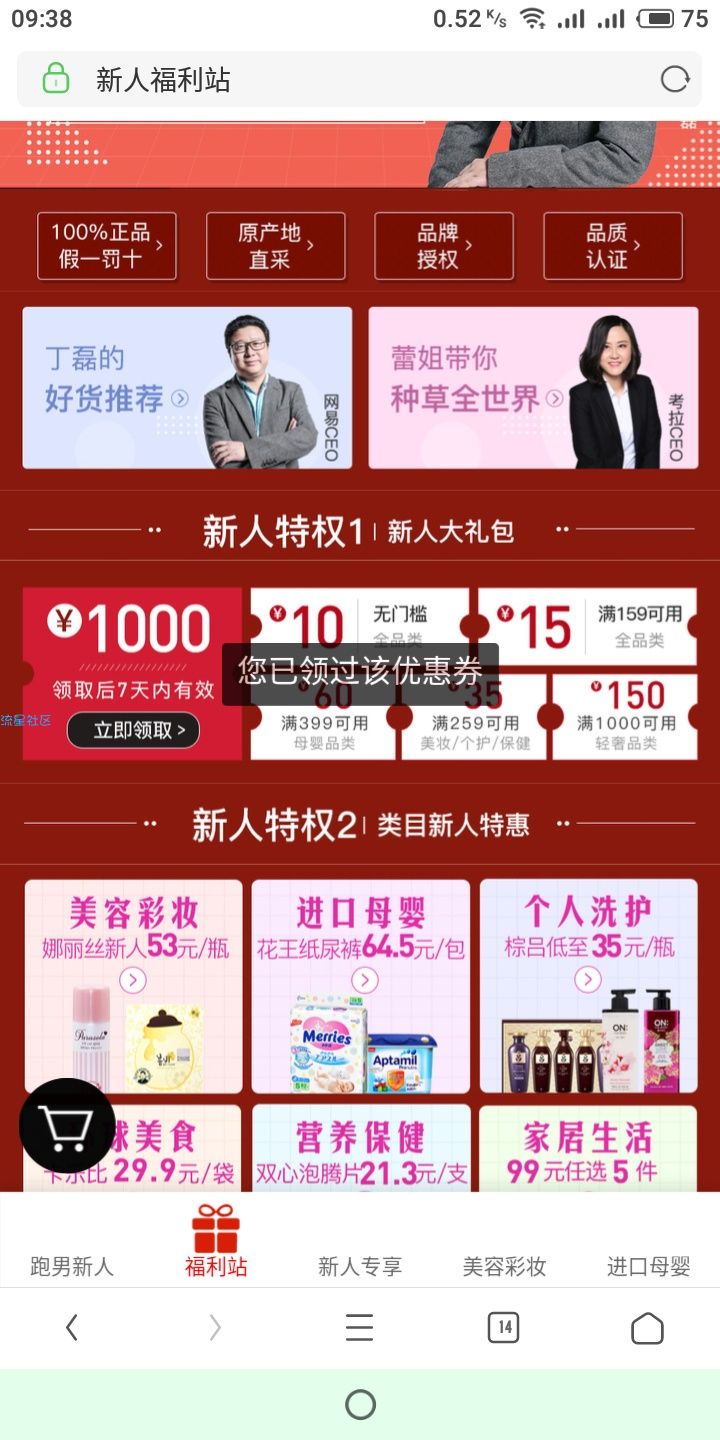The height and width of the screenshot is (1440, 720).
Task: Go back with the browser back arrow
Action: tap(71, 1328)
